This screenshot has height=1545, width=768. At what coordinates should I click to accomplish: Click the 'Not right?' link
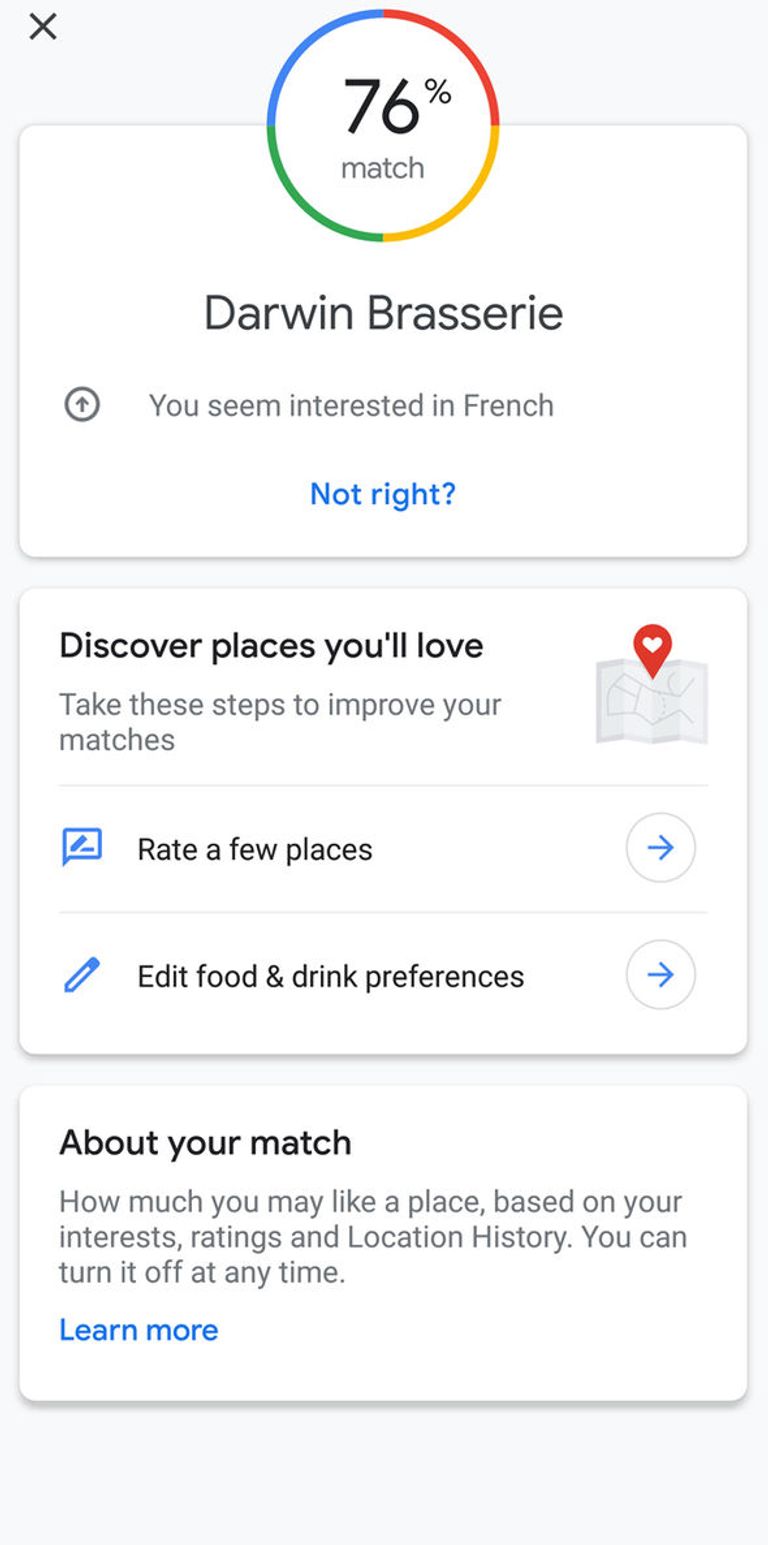point(383,494)
